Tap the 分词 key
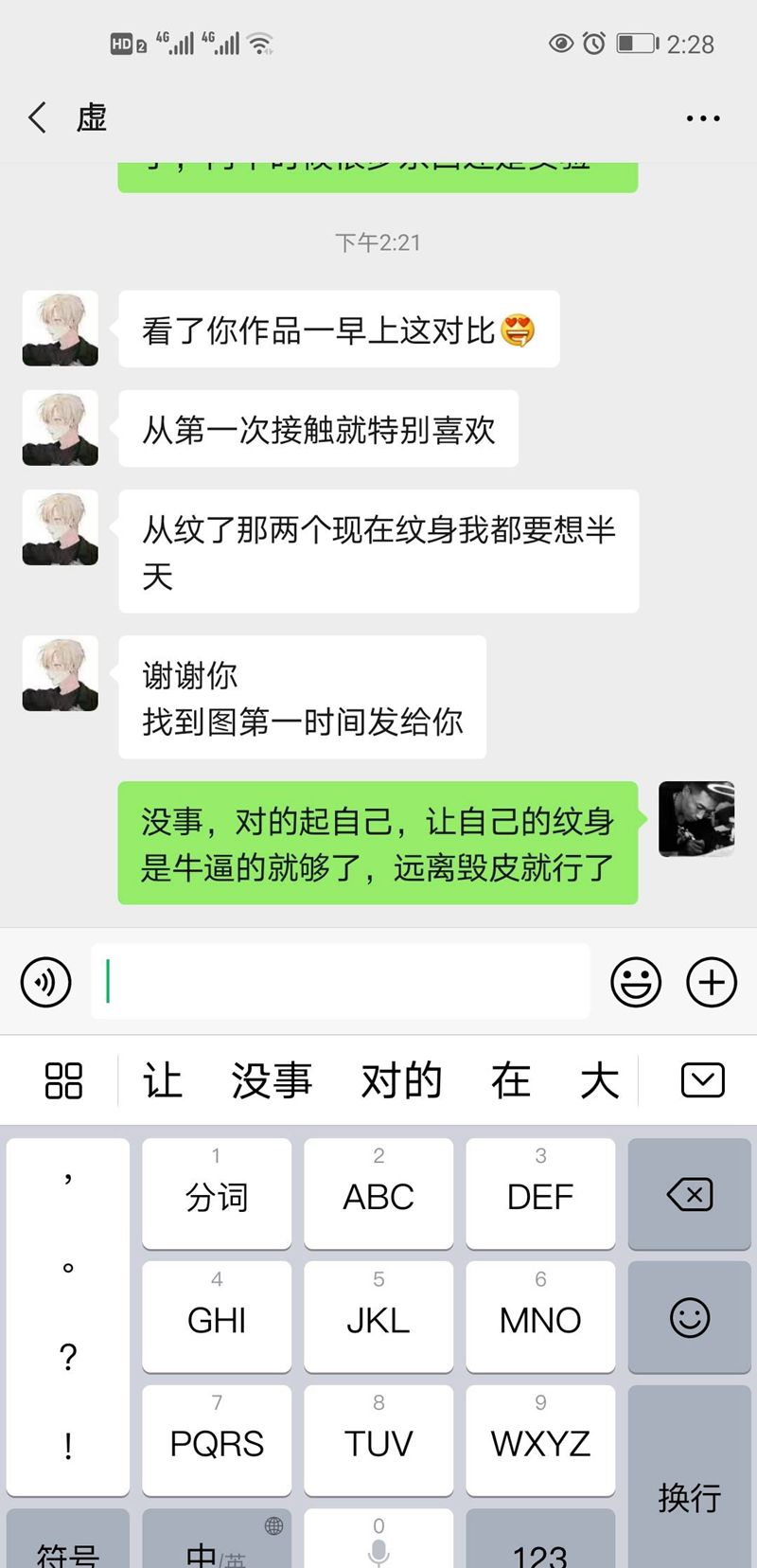The image size is (757, 1568). 217,1195
